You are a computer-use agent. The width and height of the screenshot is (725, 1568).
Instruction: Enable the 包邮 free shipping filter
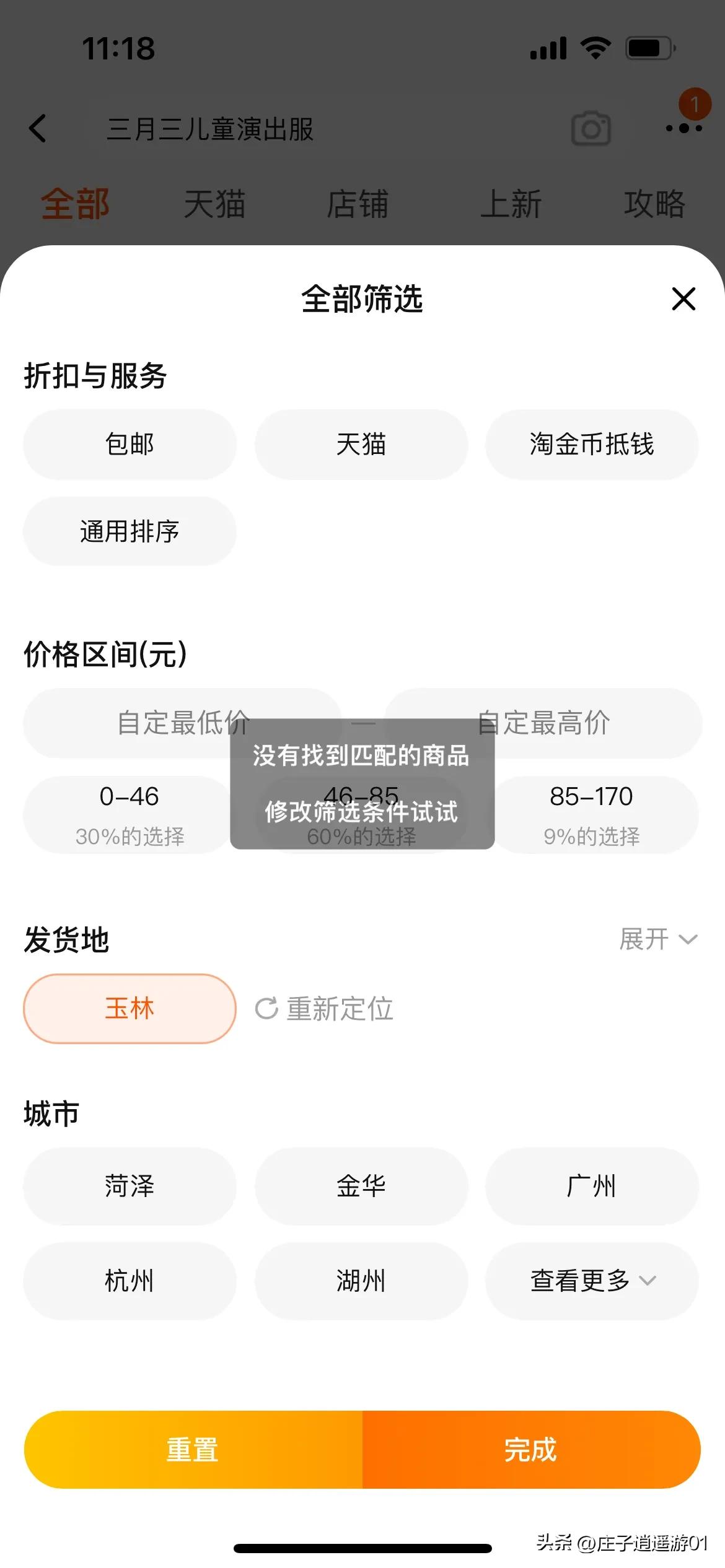pyautogui.click(x=129, y=445)
